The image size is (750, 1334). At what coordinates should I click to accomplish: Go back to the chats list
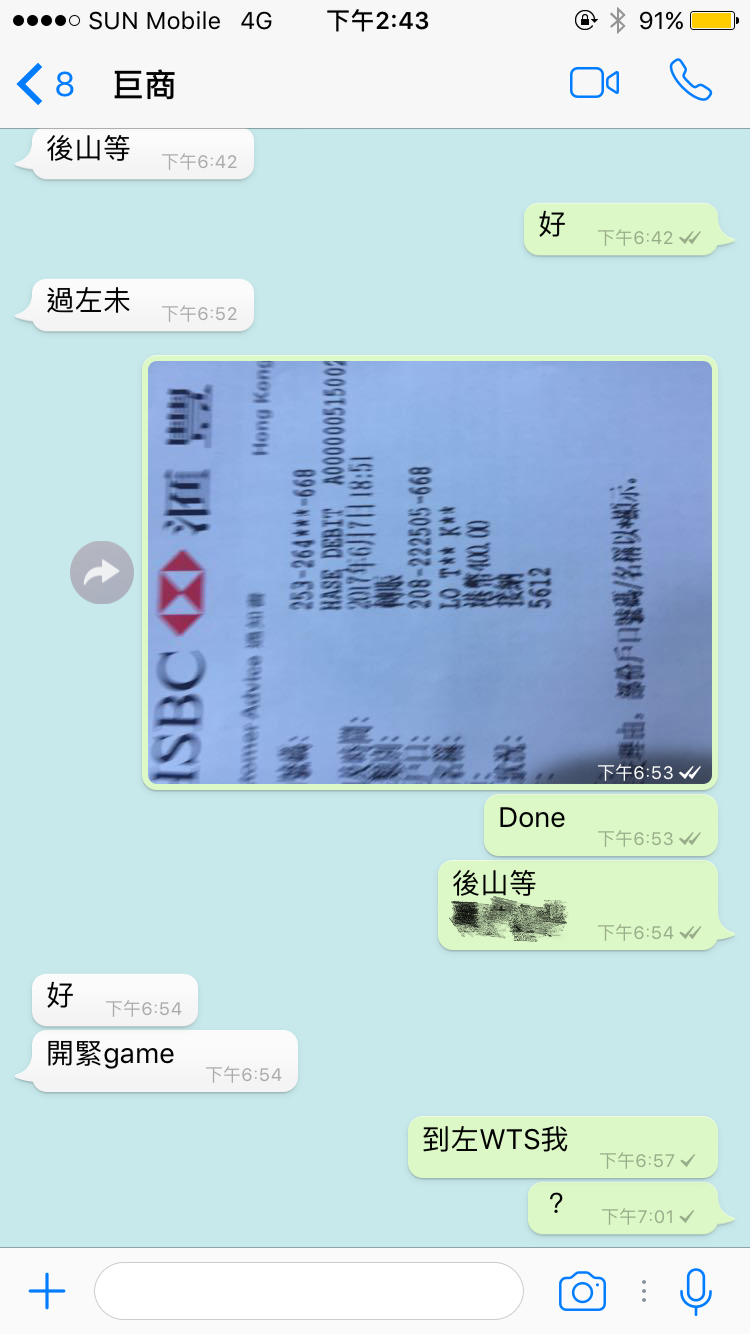(45, 84)
